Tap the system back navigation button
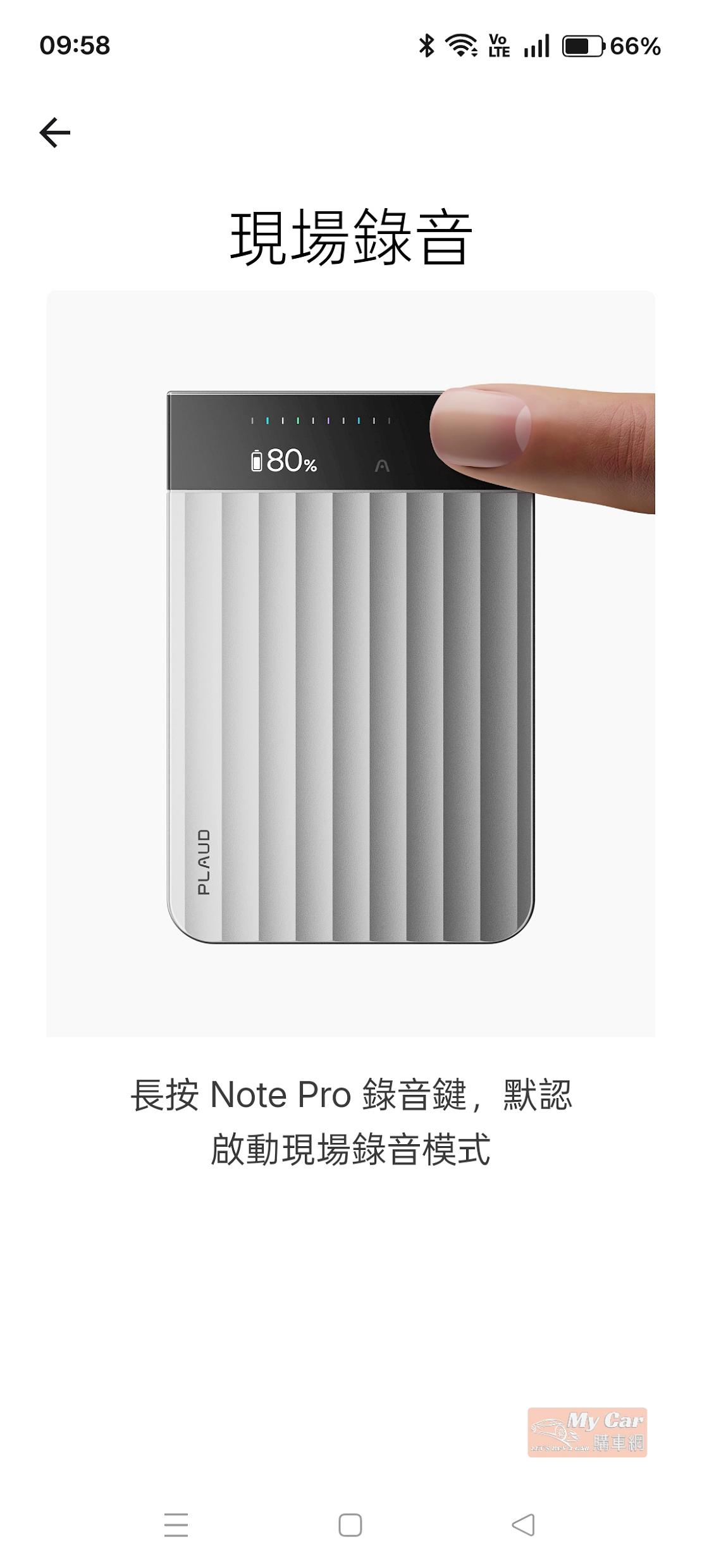Viewport: 702px width, 1568px height. (x=523, y=1524)
